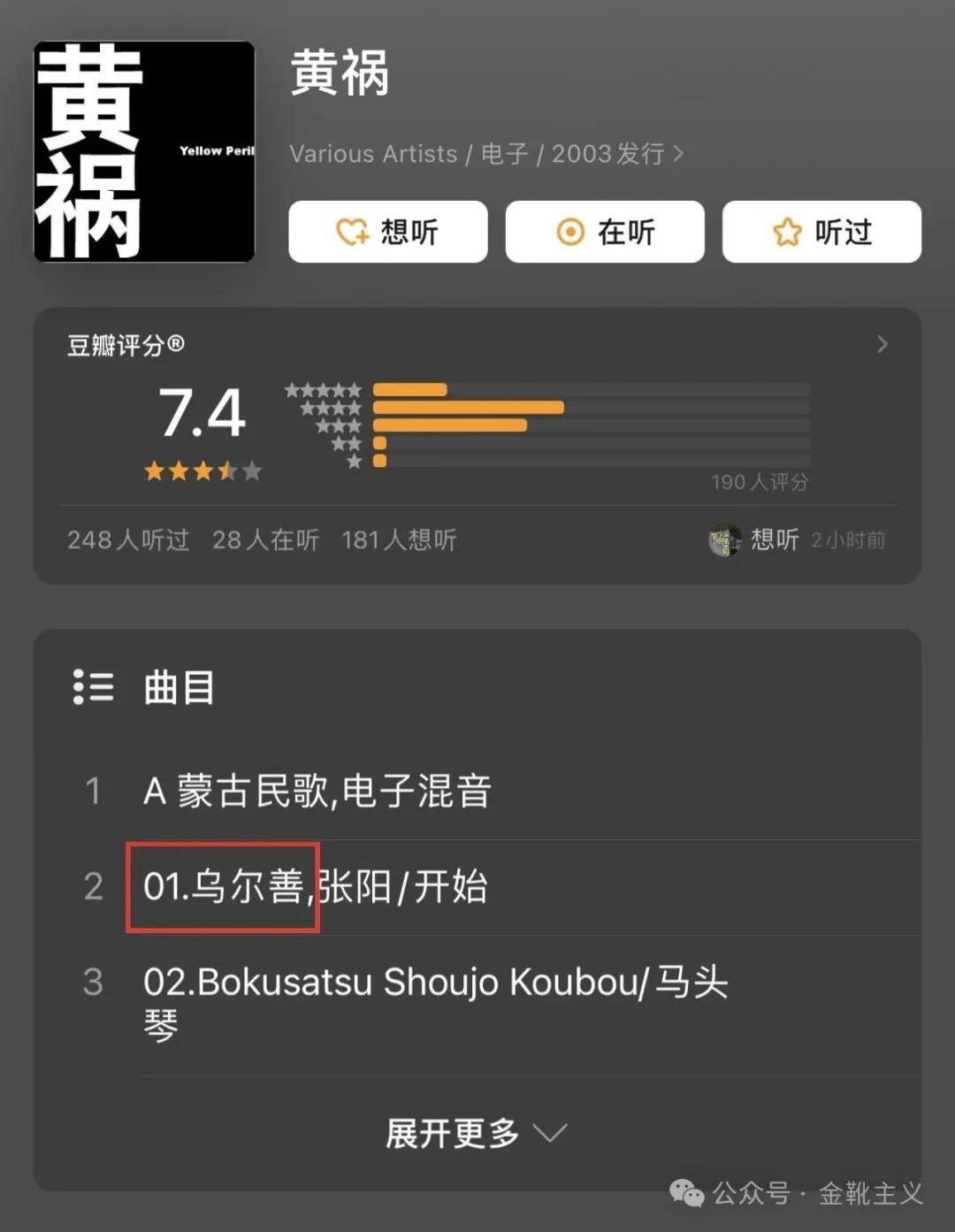The image size is (955, 1232).
Task: Open the 豆瓣评分 rating details chevron
Action: pyautogui.click(x=882, y=345)
